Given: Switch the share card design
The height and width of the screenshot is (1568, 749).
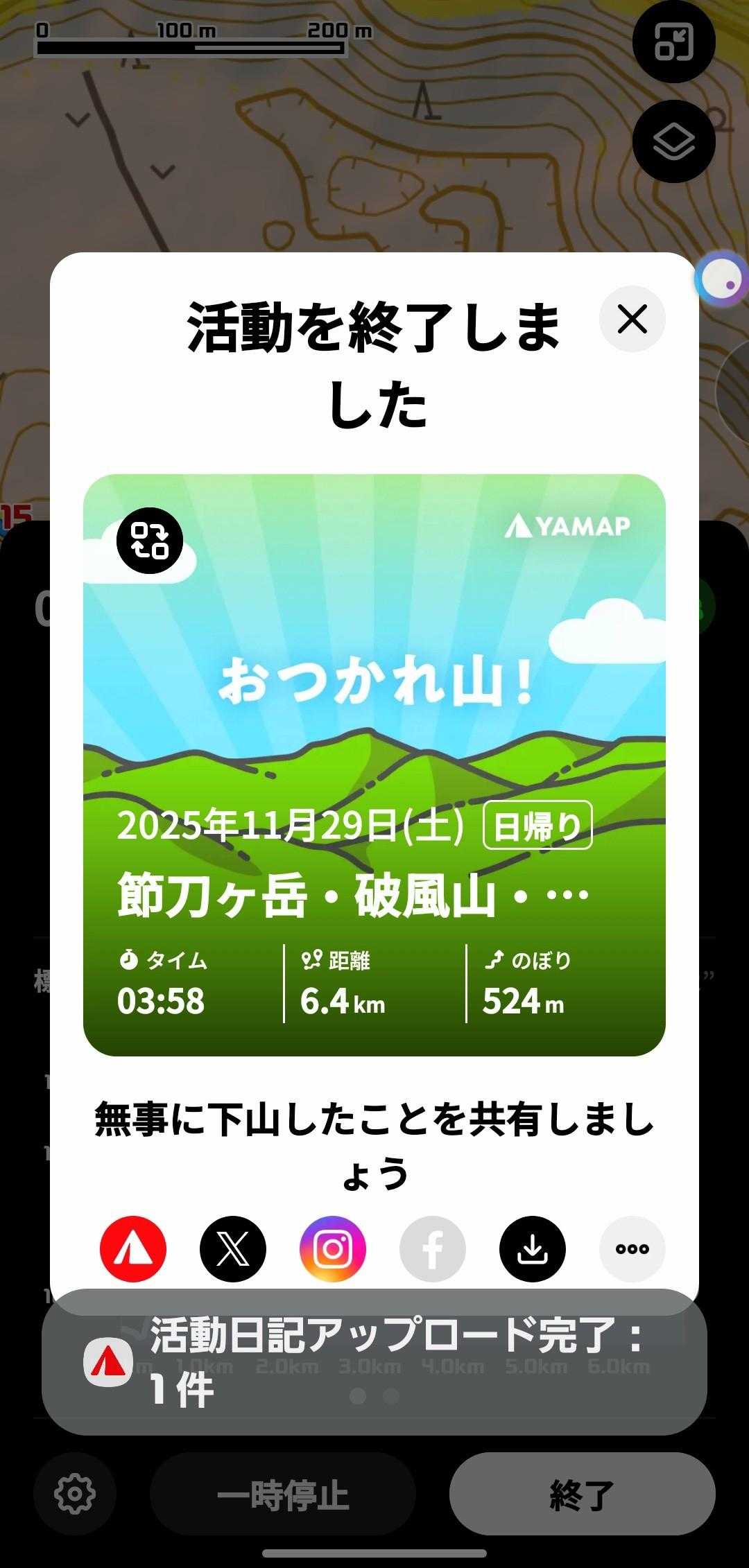Looking at the screenshot, I should click(149, 541).
